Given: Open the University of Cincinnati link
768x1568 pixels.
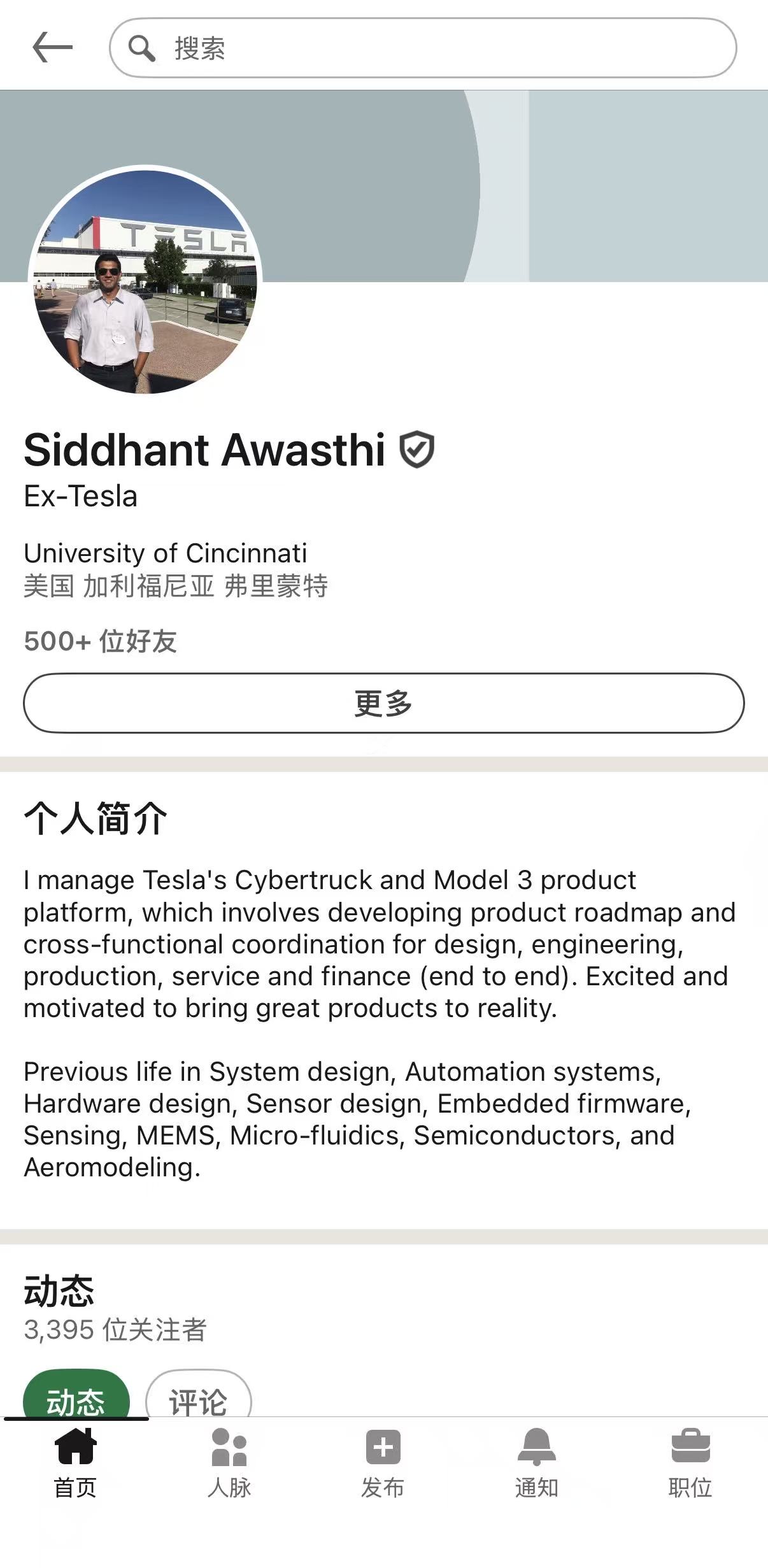Looking at the screenshot, I should coord(164,553).
